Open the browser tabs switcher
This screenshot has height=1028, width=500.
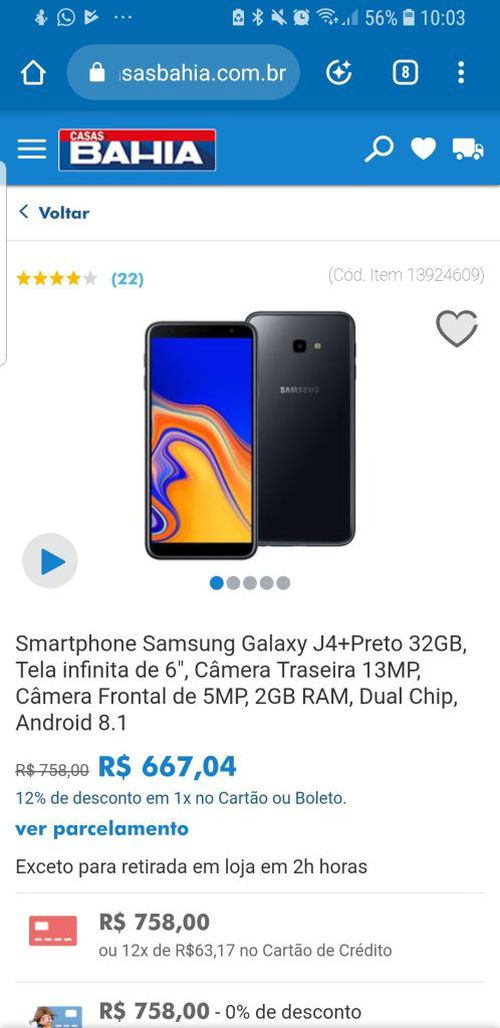pyautogui.click(x=405, y=73)
